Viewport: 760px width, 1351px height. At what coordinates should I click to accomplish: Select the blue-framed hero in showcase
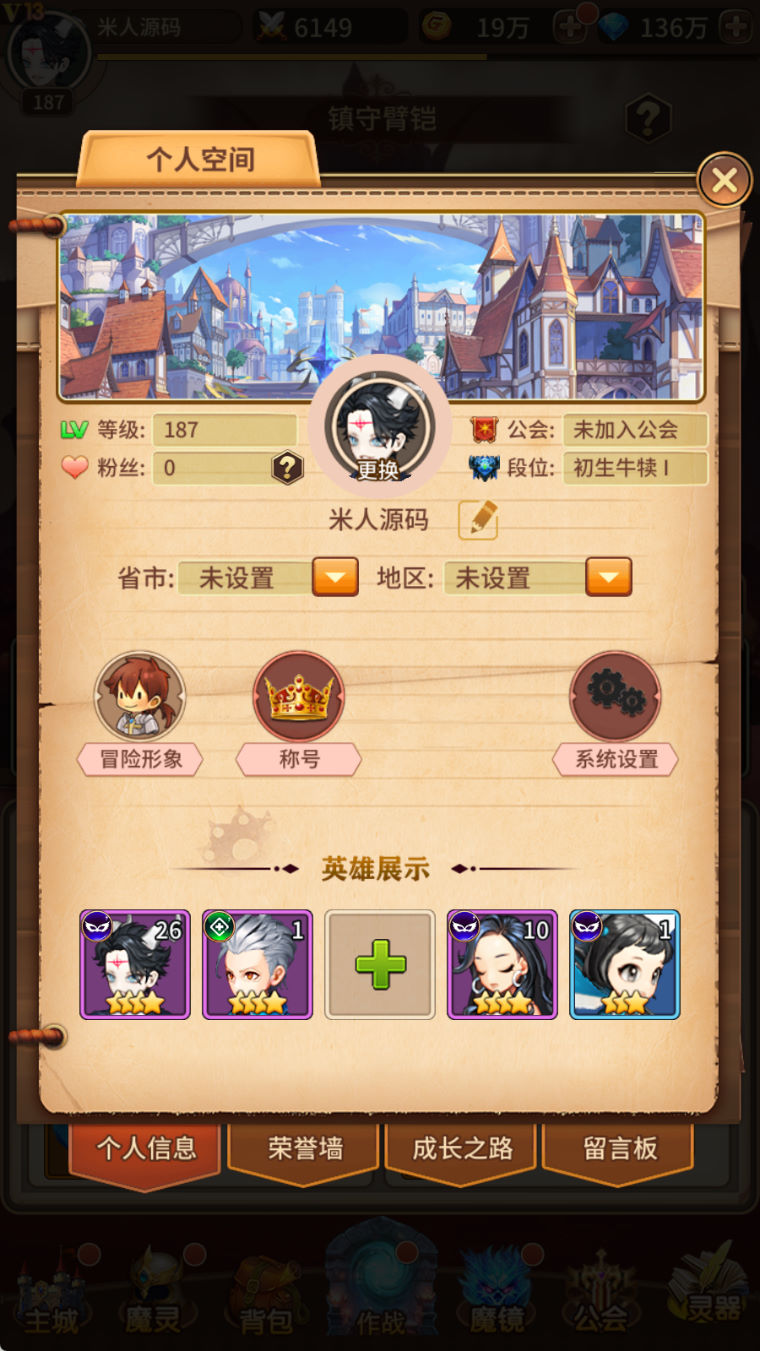pos(625,965)
